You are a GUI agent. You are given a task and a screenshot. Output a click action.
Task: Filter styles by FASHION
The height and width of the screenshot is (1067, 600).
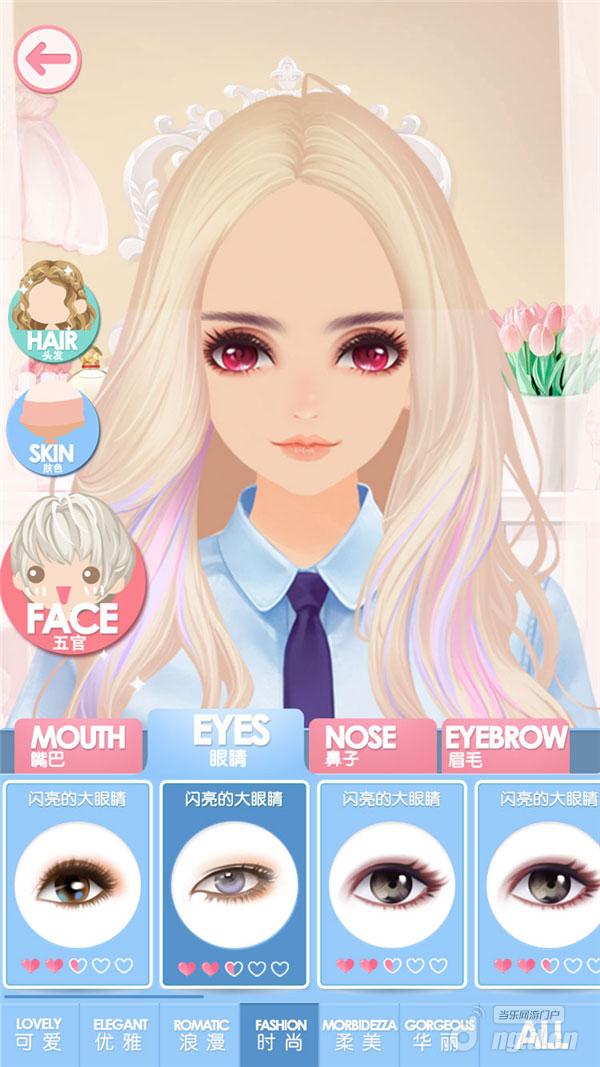[280, 1034]
